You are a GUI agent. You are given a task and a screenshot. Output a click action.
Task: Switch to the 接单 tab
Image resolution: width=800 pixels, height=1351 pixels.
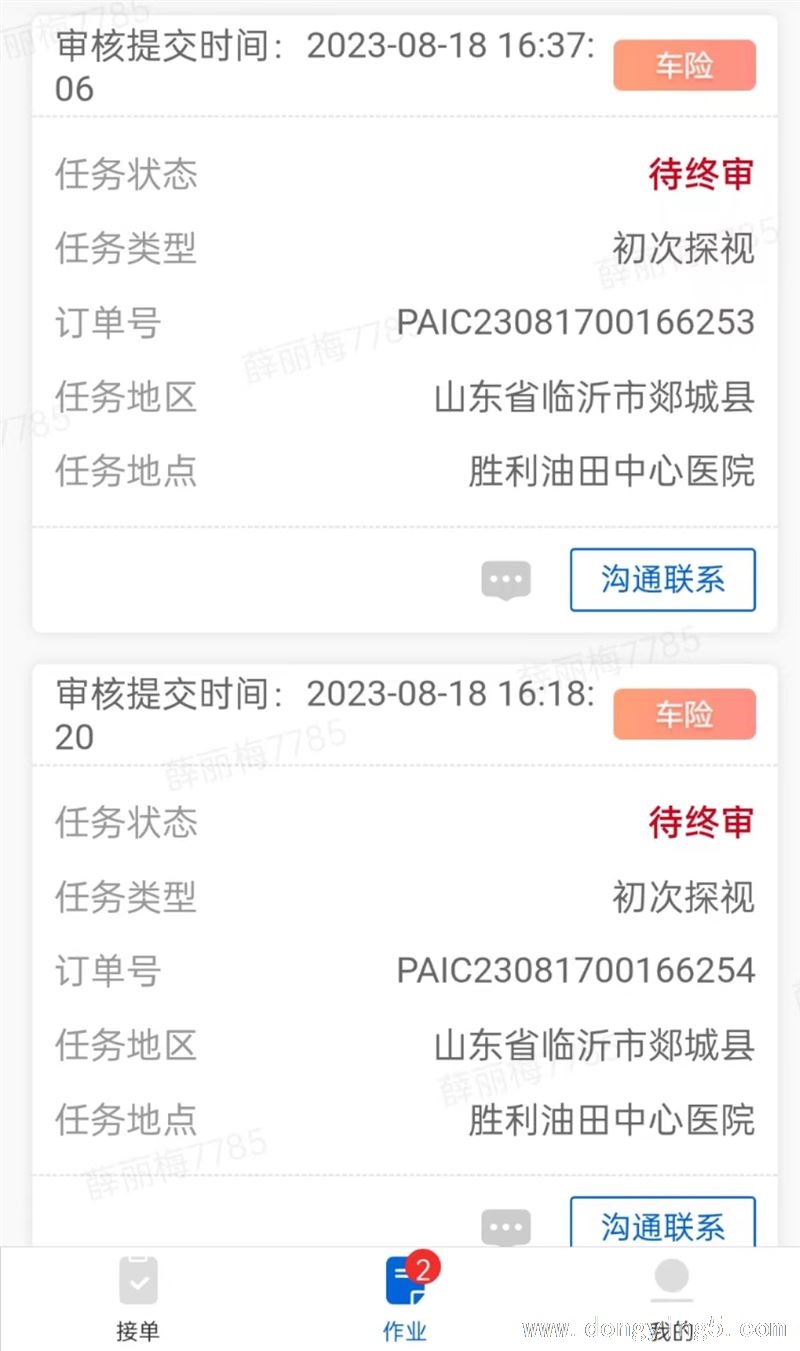(138, 1299)
